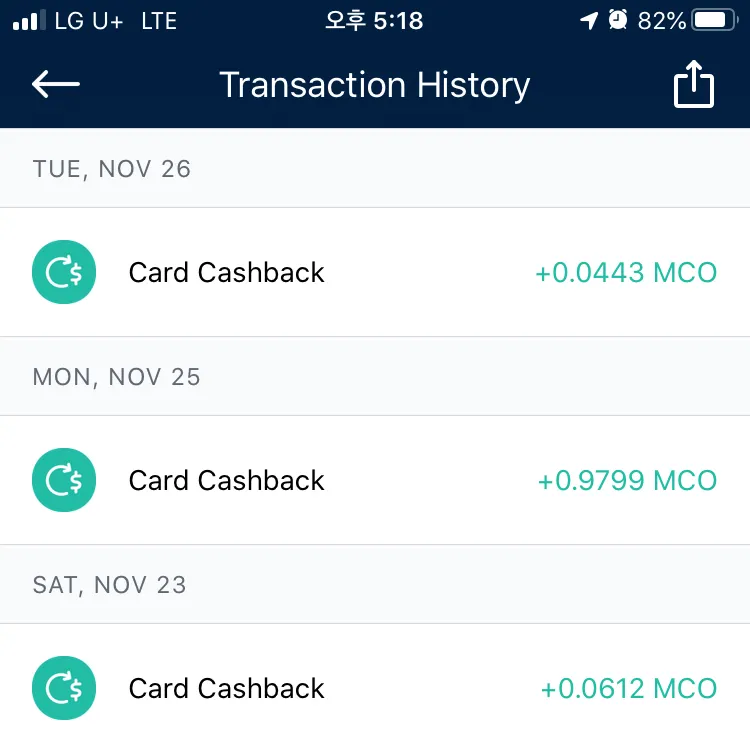The image size is (750, 747).
Task: View the +0.9799 MCO Card Cashback entry
Action: 375,480
